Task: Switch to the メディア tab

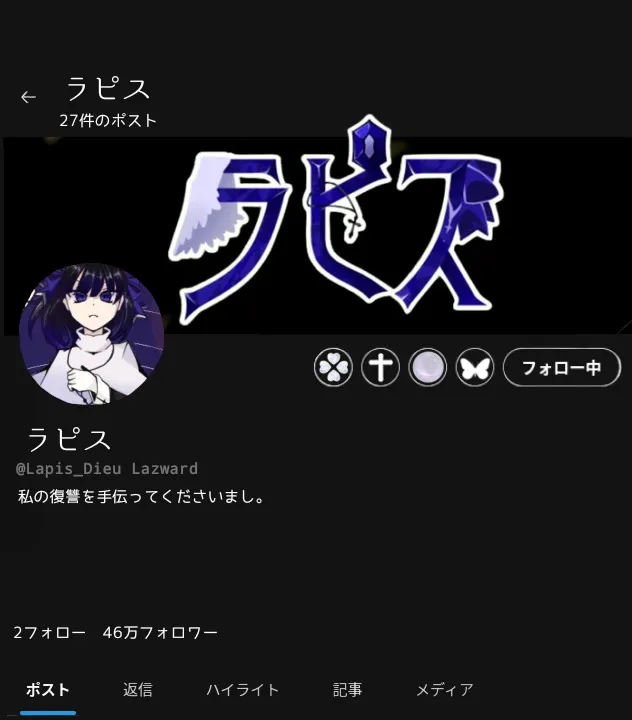Action: click(445, 690)
